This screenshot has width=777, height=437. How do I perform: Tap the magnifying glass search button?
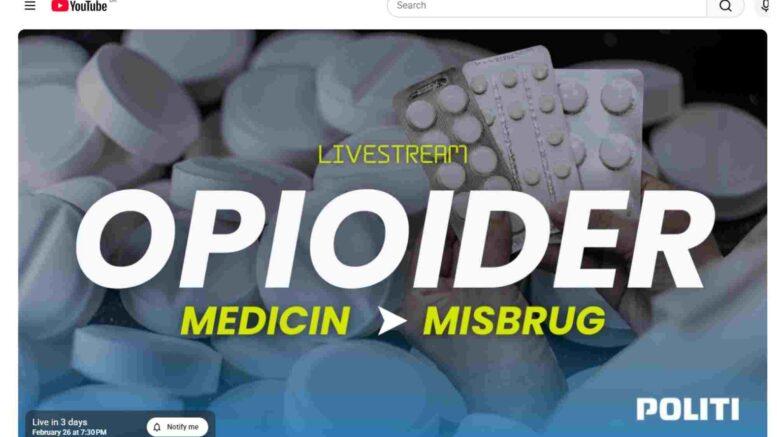click(725, 6)
